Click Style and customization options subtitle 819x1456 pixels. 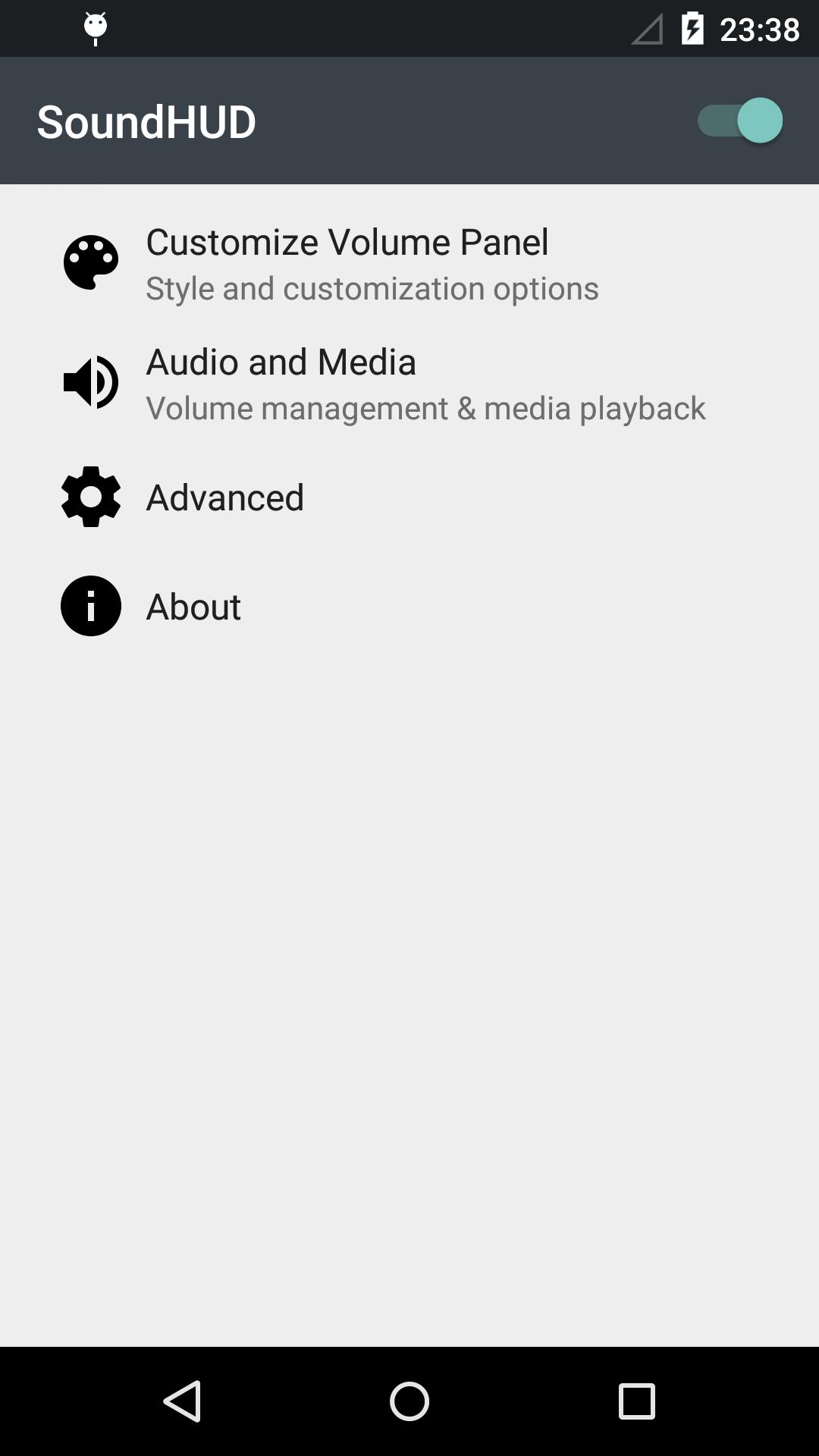(x=371, y=288)
